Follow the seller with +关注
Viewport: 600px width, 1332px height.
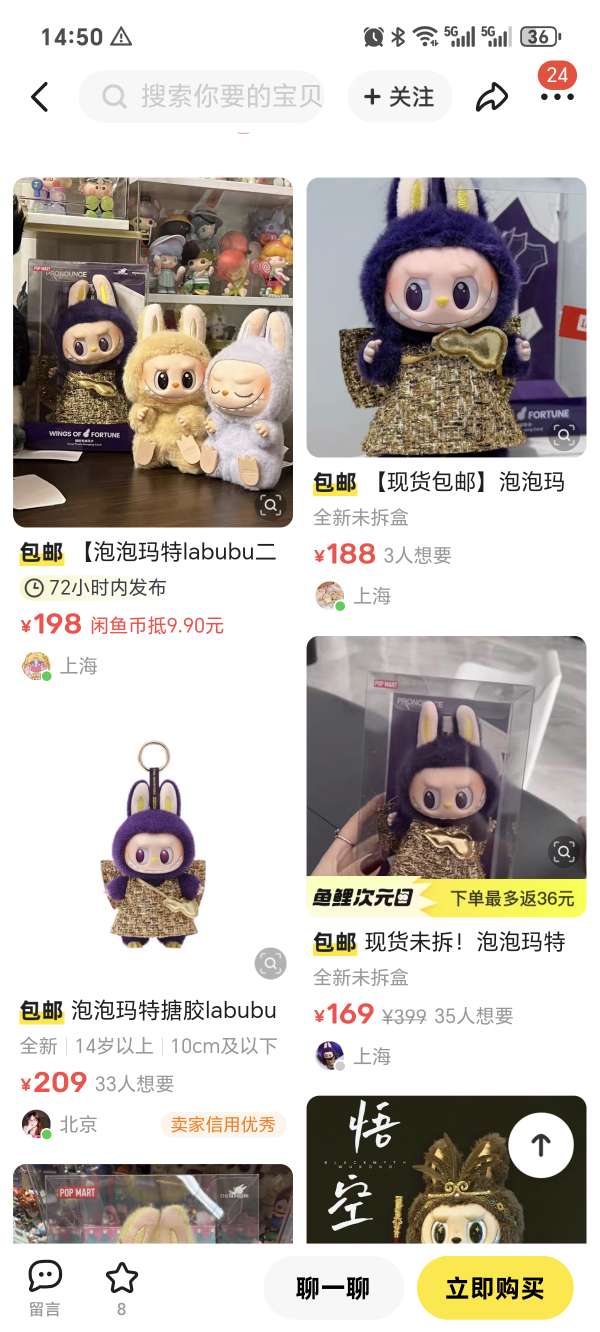[x=399, y=97]
